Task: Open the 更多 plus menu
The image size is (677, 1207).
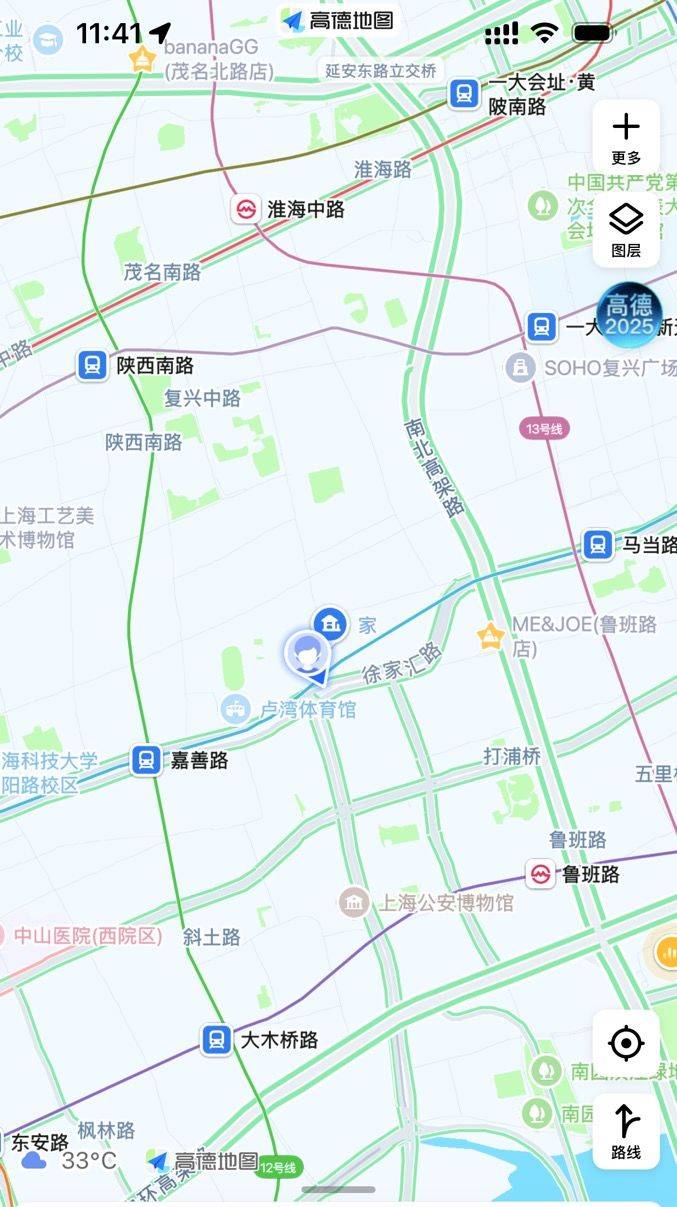Action: pos(626,138)
